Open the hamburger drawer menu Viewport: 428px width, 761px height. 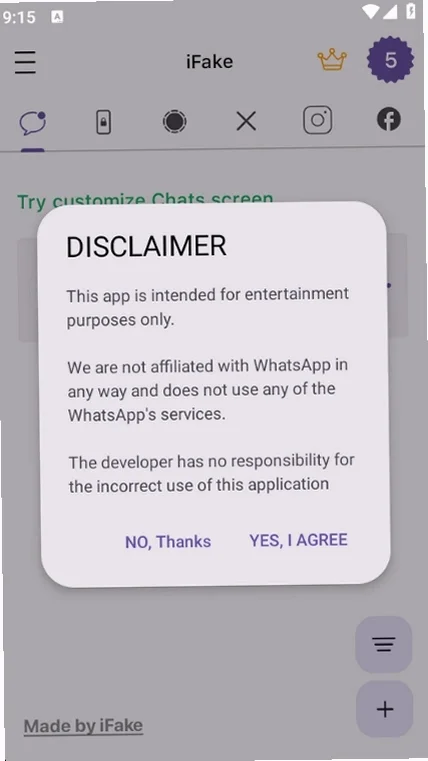tap(25, 62)
